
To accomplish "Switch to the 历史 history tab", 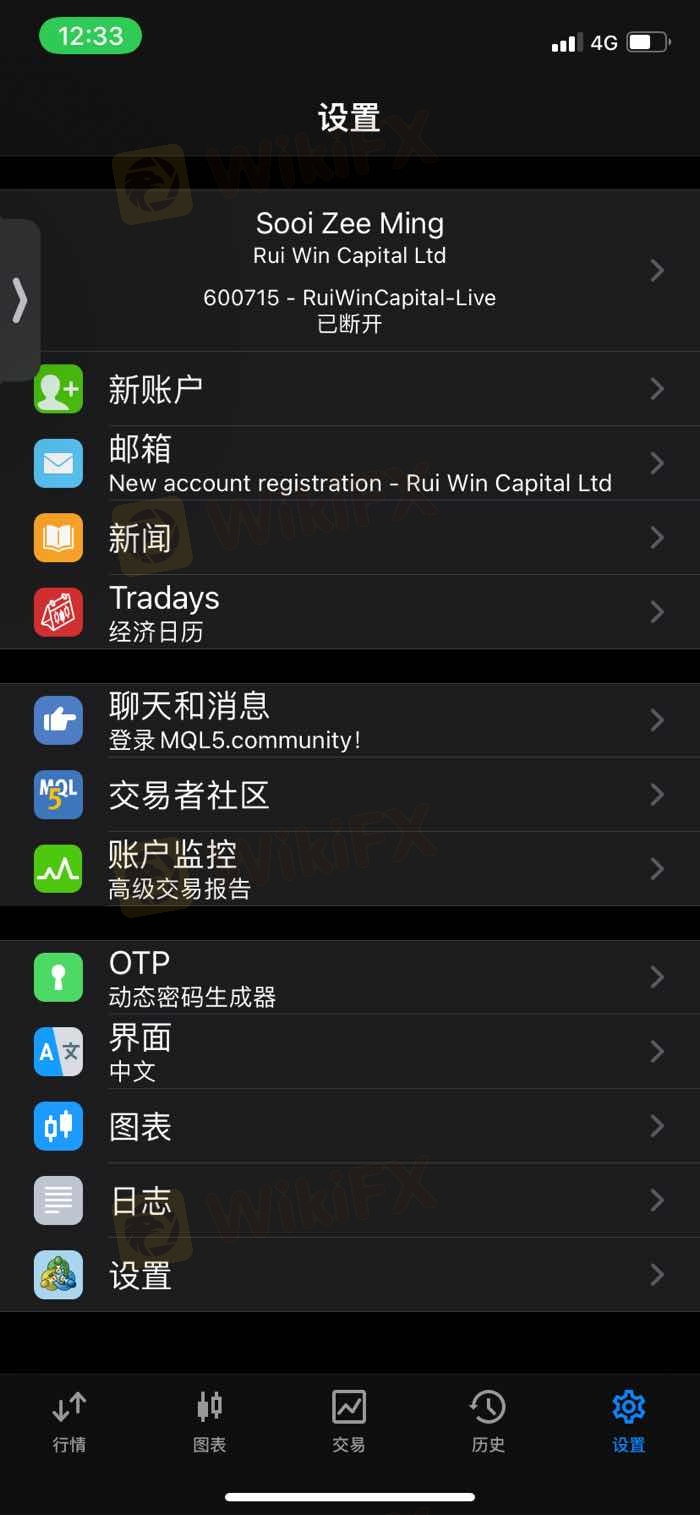I will tap(488, 1421).
